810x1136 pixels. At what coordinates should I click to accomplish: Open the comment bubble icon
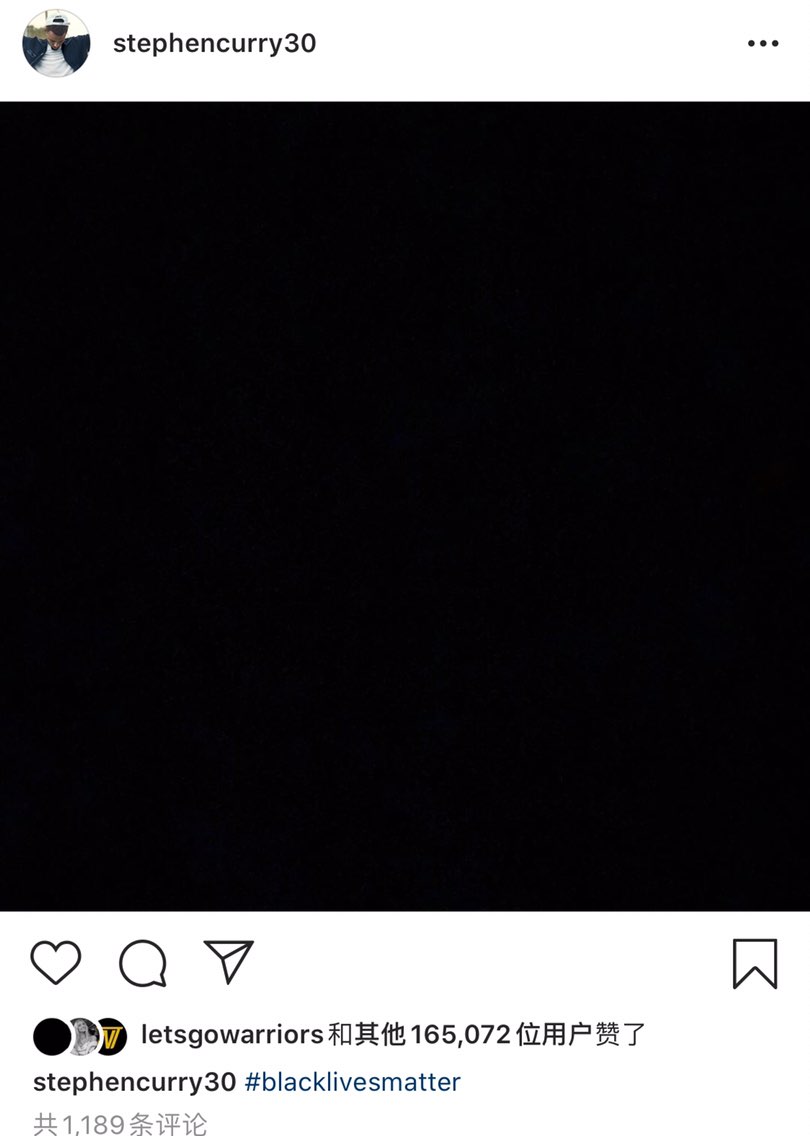[142, 964]
